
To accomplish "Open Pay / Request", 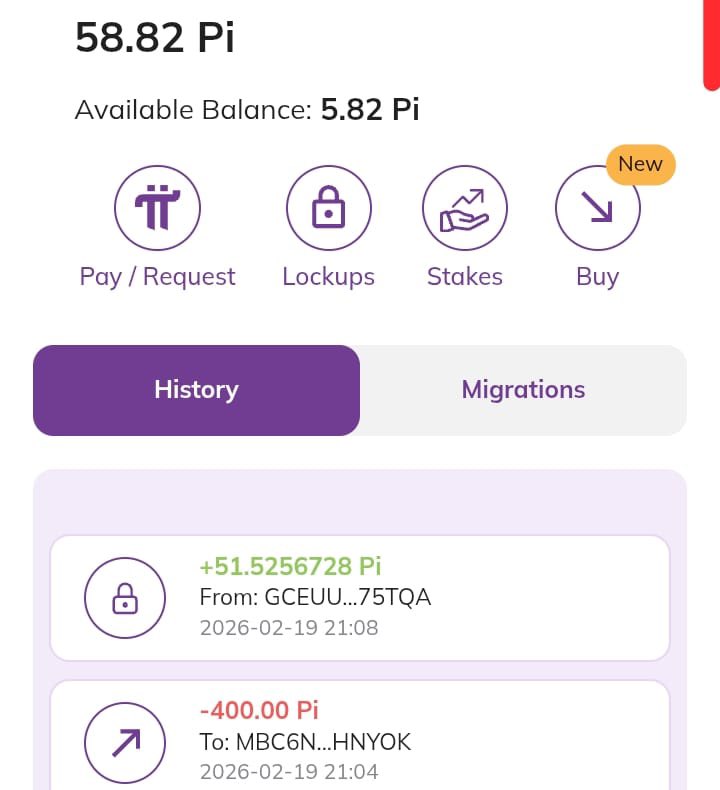I will 158,208.
